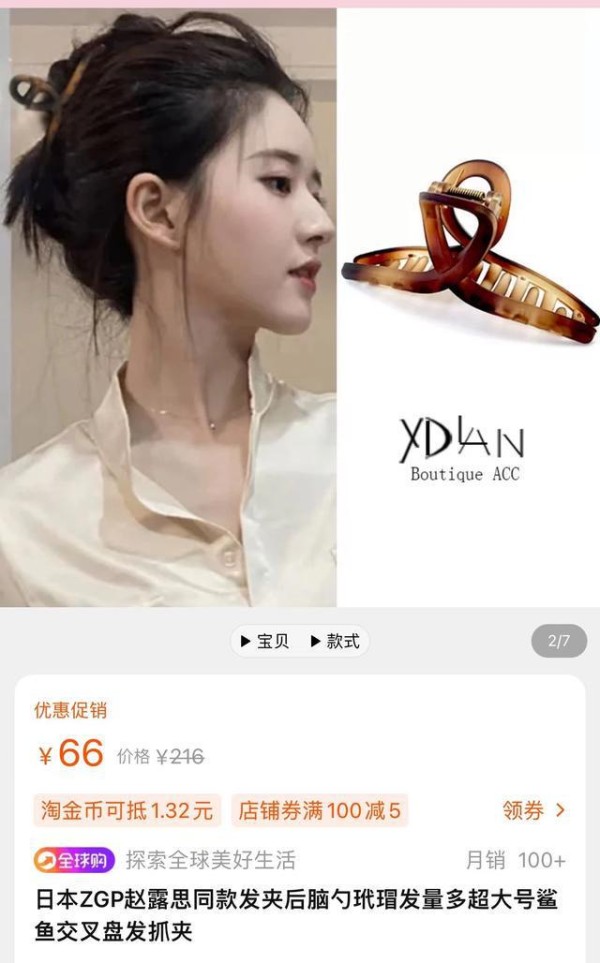Open the 店铺券满100减5 coupon tag
This screenshot has height=963, width=600.
(x=319, y=811)
